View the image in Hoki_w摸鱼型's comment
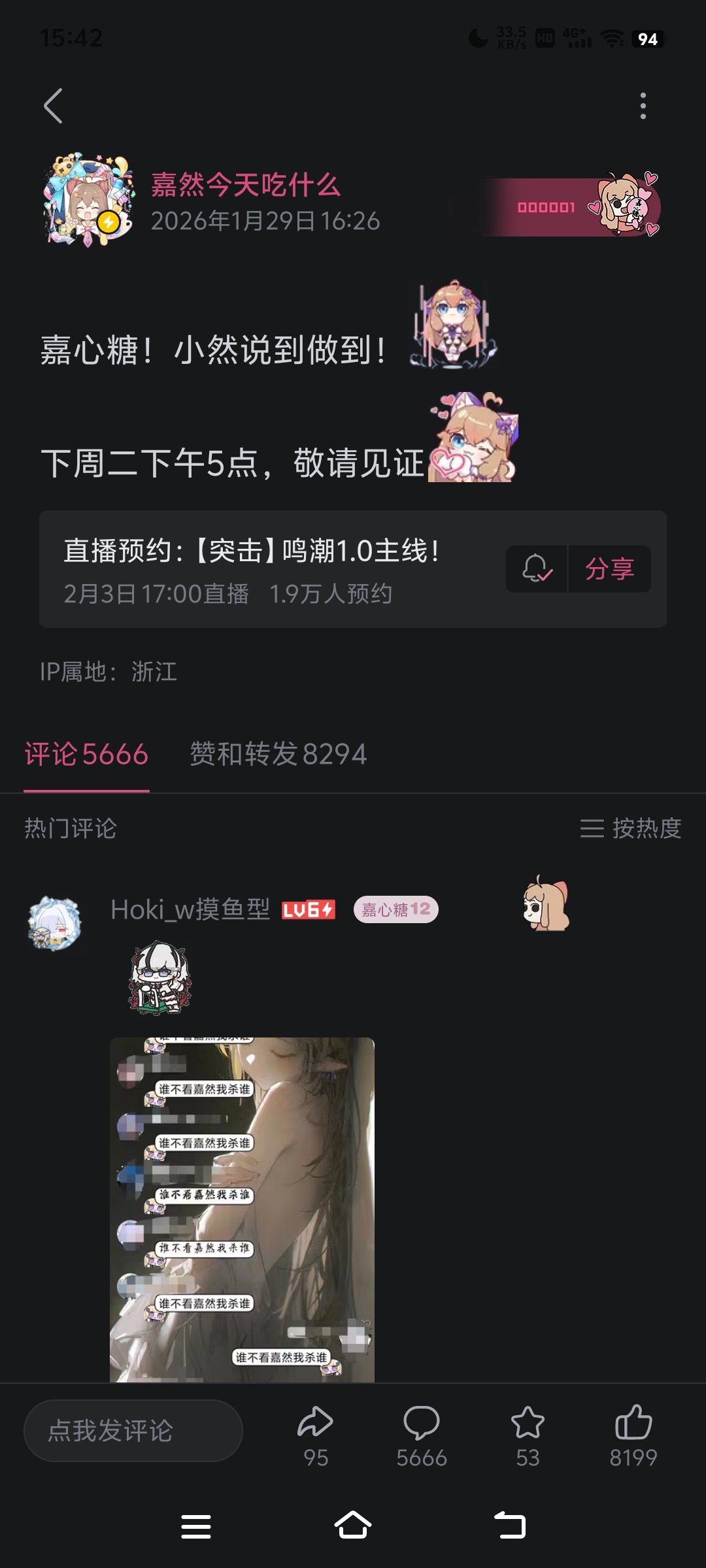The image size is (706, 1568). 242,1209
